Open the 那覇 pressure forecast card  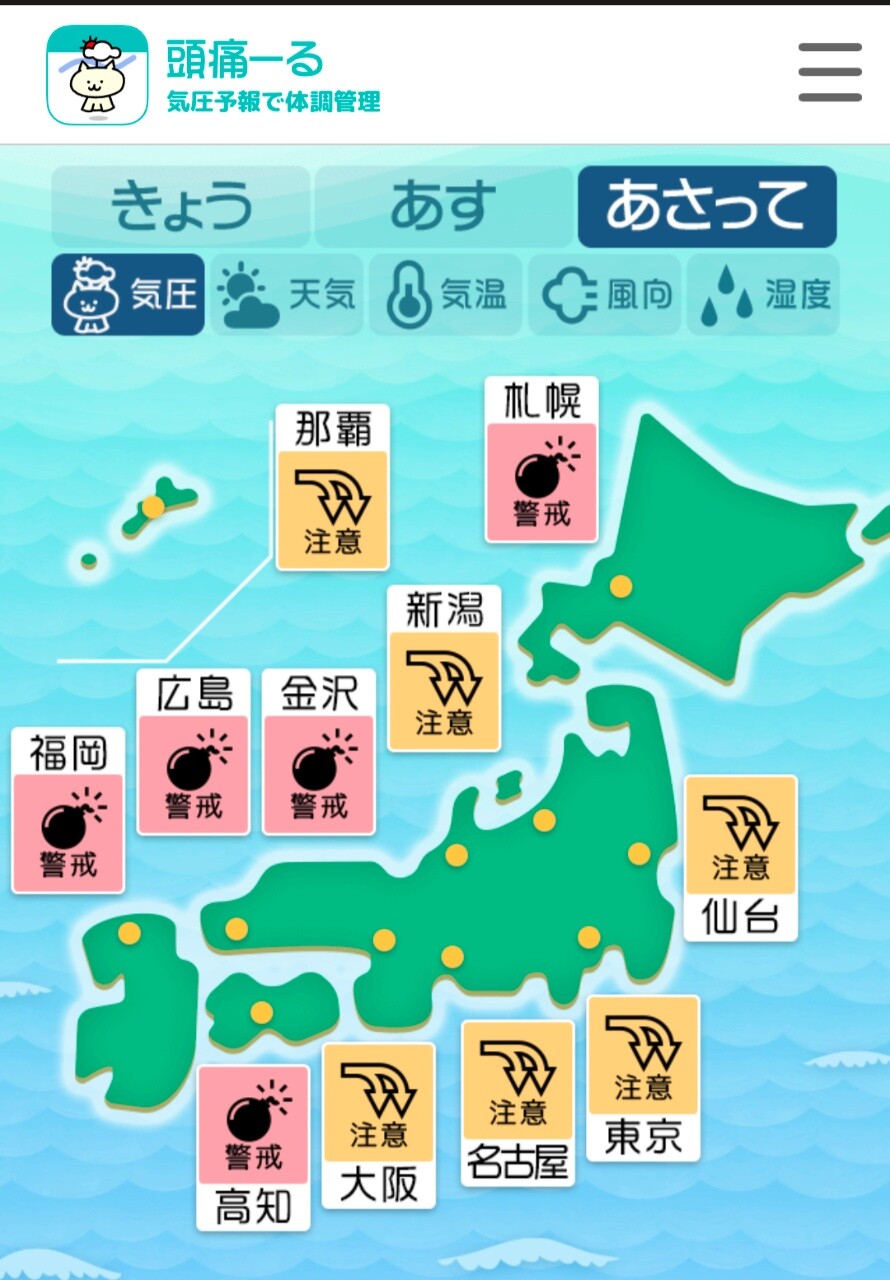point(333,488)
